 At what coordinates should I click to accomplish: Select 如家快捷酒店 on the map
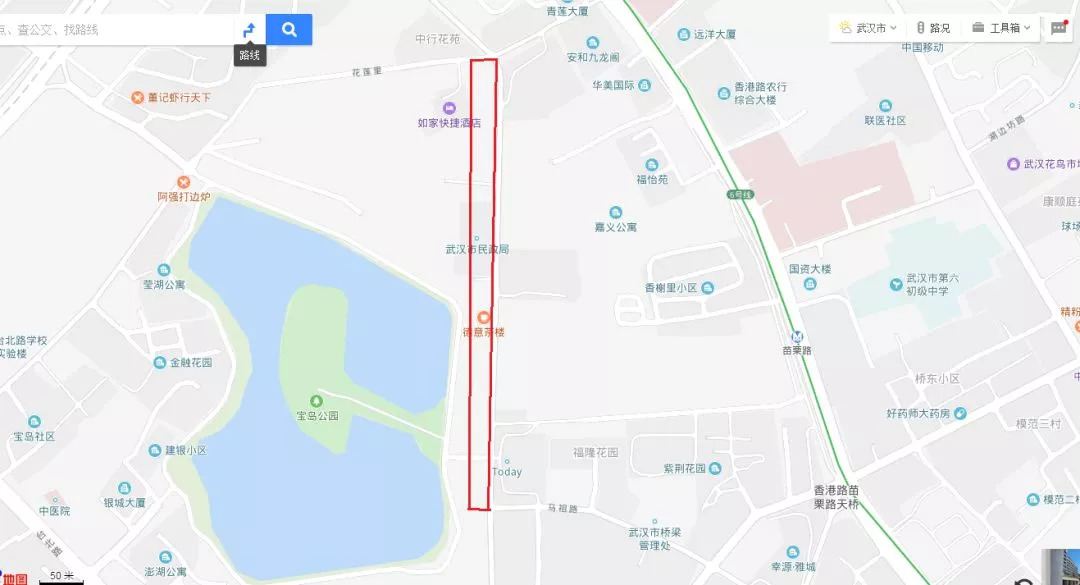pos(449,108)
